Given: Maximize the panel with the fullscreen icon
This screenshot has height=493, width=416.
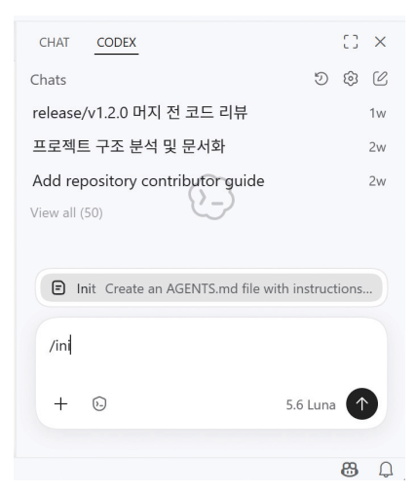Looking at the screenshot, I should [351, 42].
